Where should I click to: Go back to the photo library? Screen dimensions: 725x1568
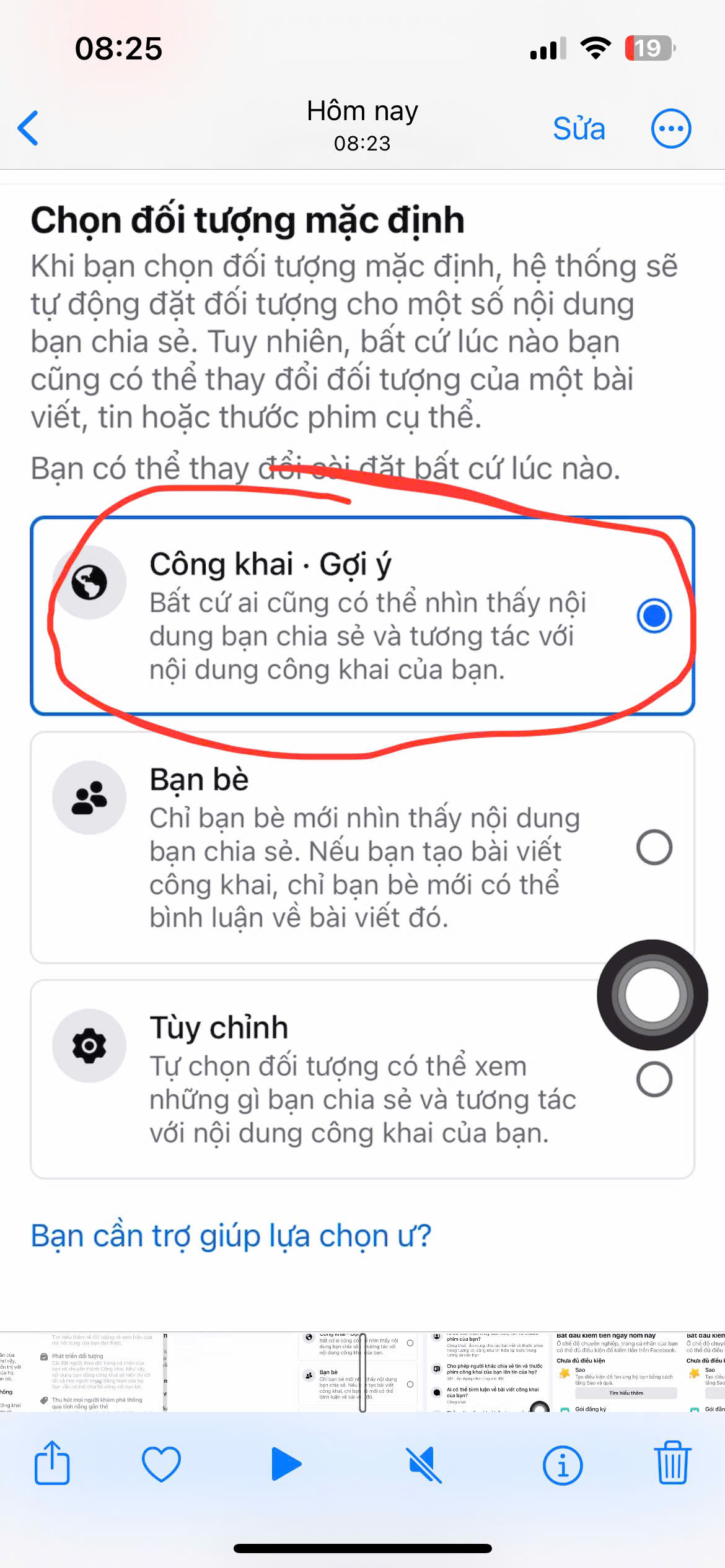tap(29, 128)
